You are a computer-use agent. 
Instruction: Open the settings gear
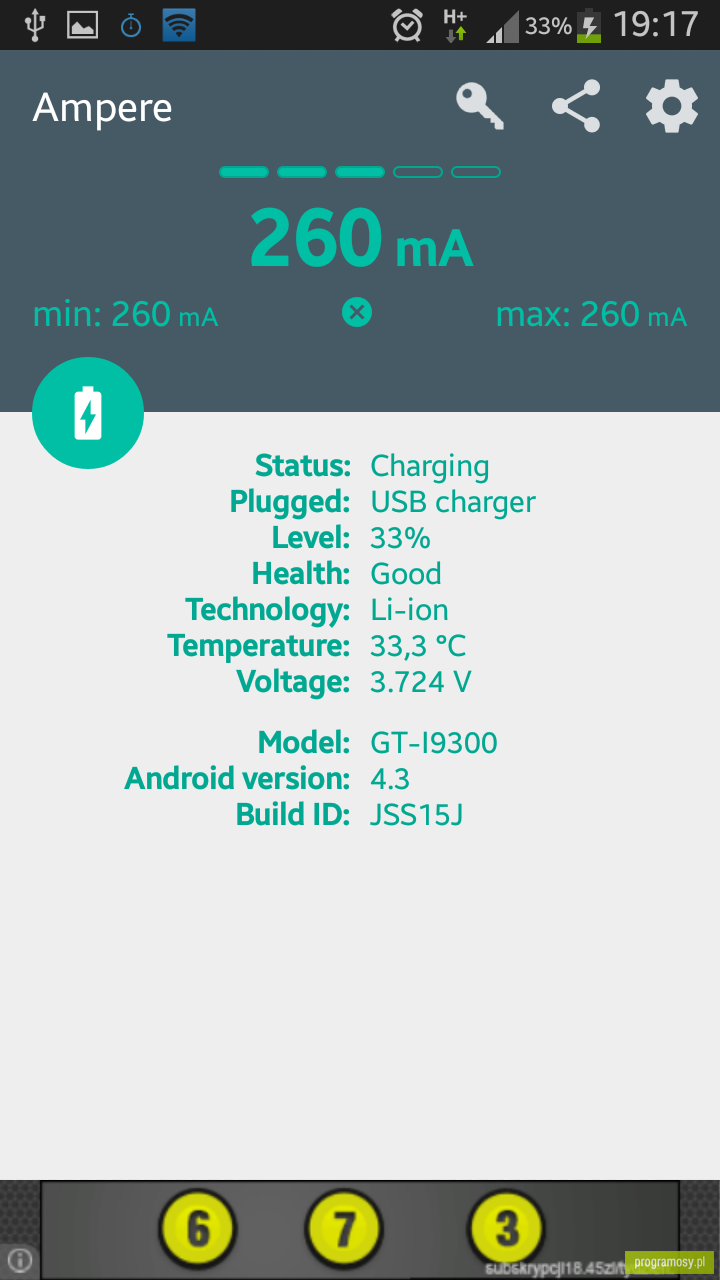point(672,106)
